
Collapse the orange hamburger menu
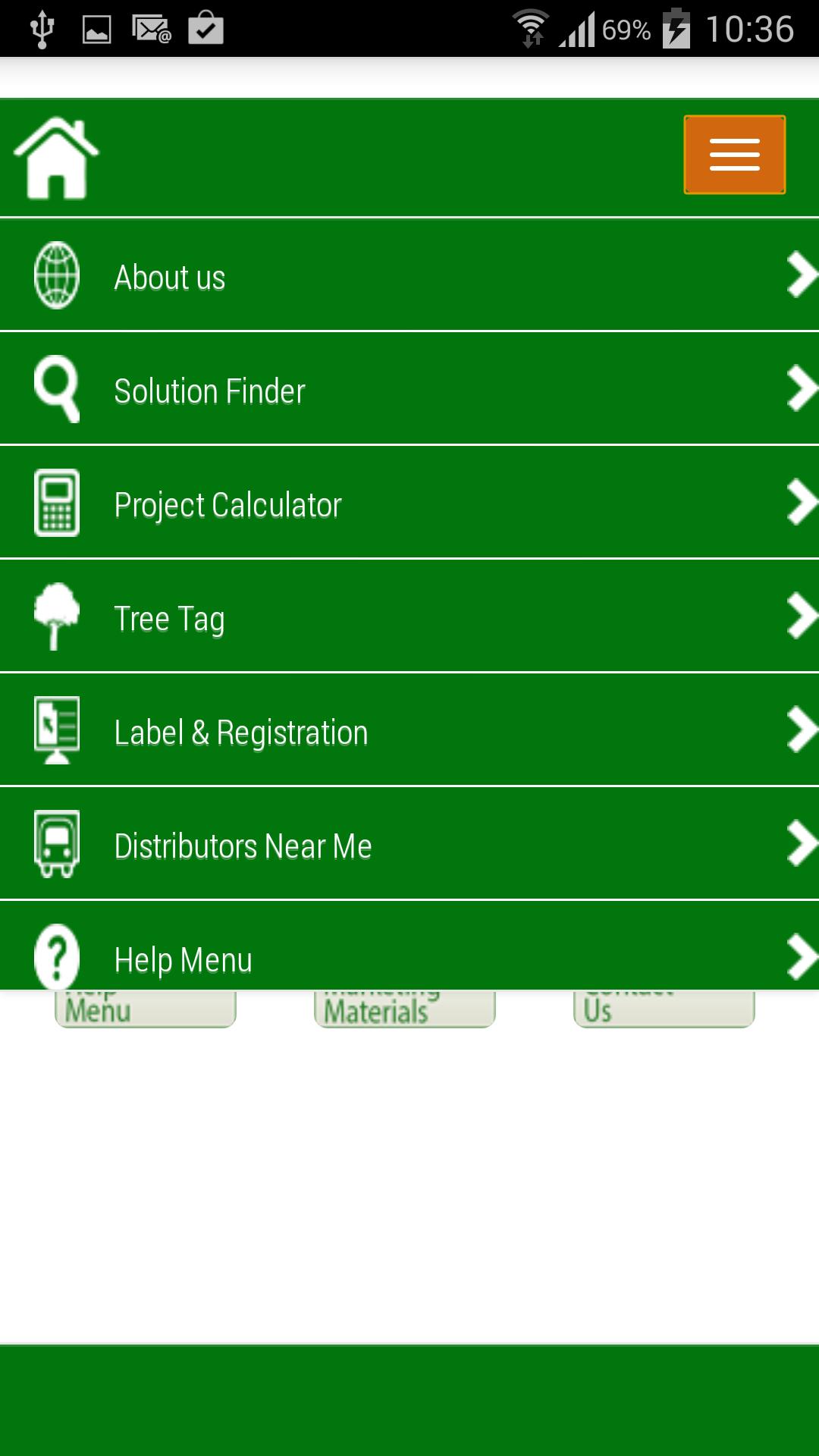tap(734, 155)
